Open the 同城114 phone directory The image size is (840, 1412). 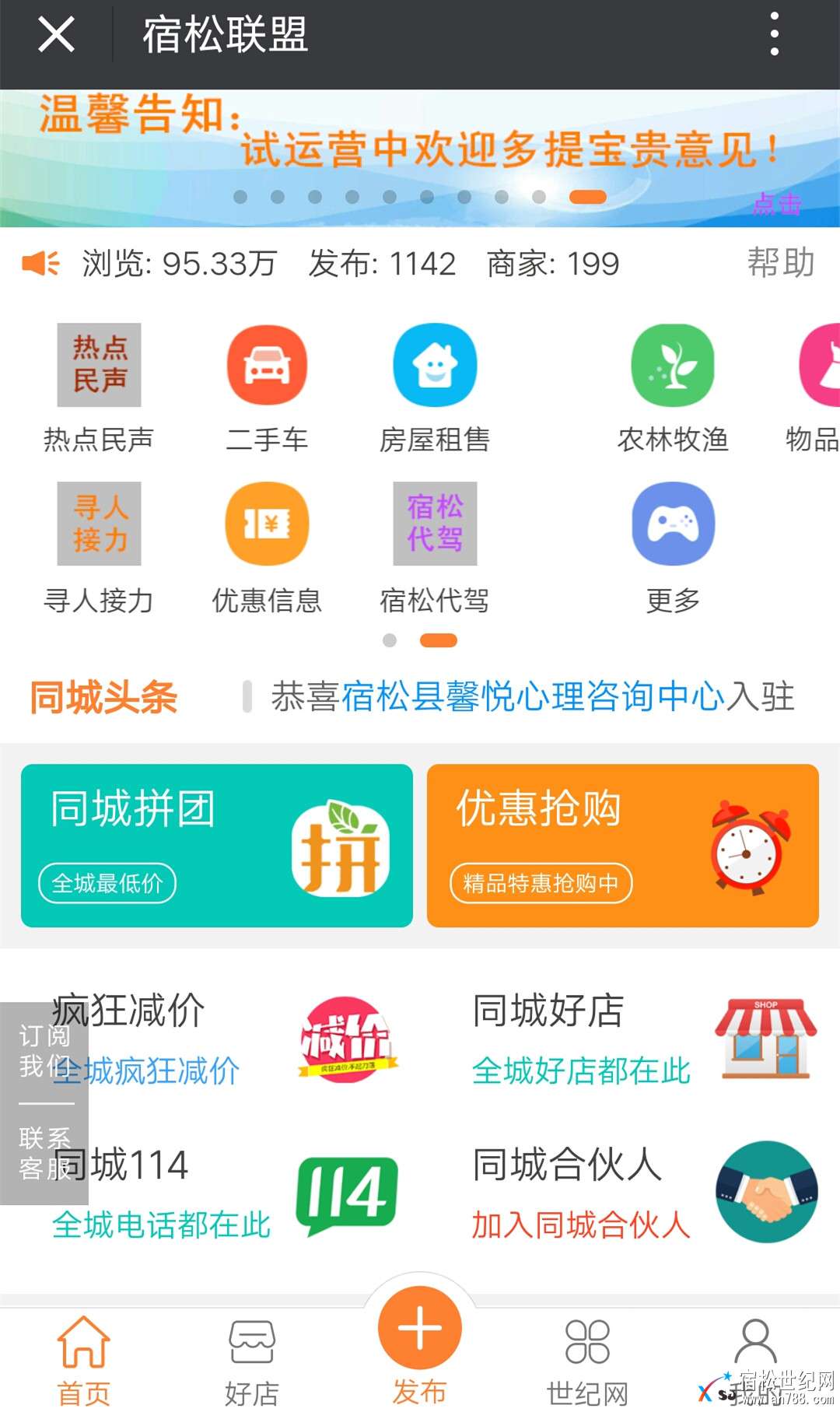coord(226,1193)
